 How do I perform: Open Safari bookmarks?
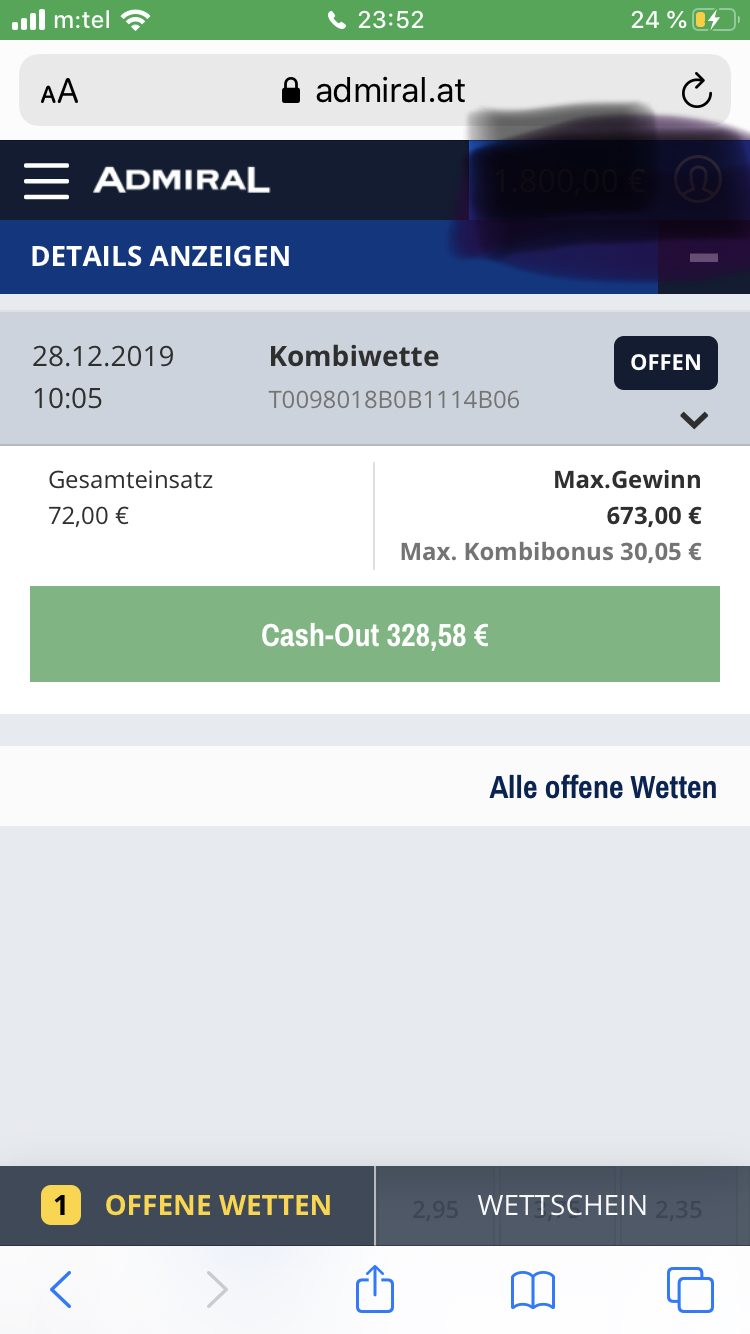[532, 1290]
